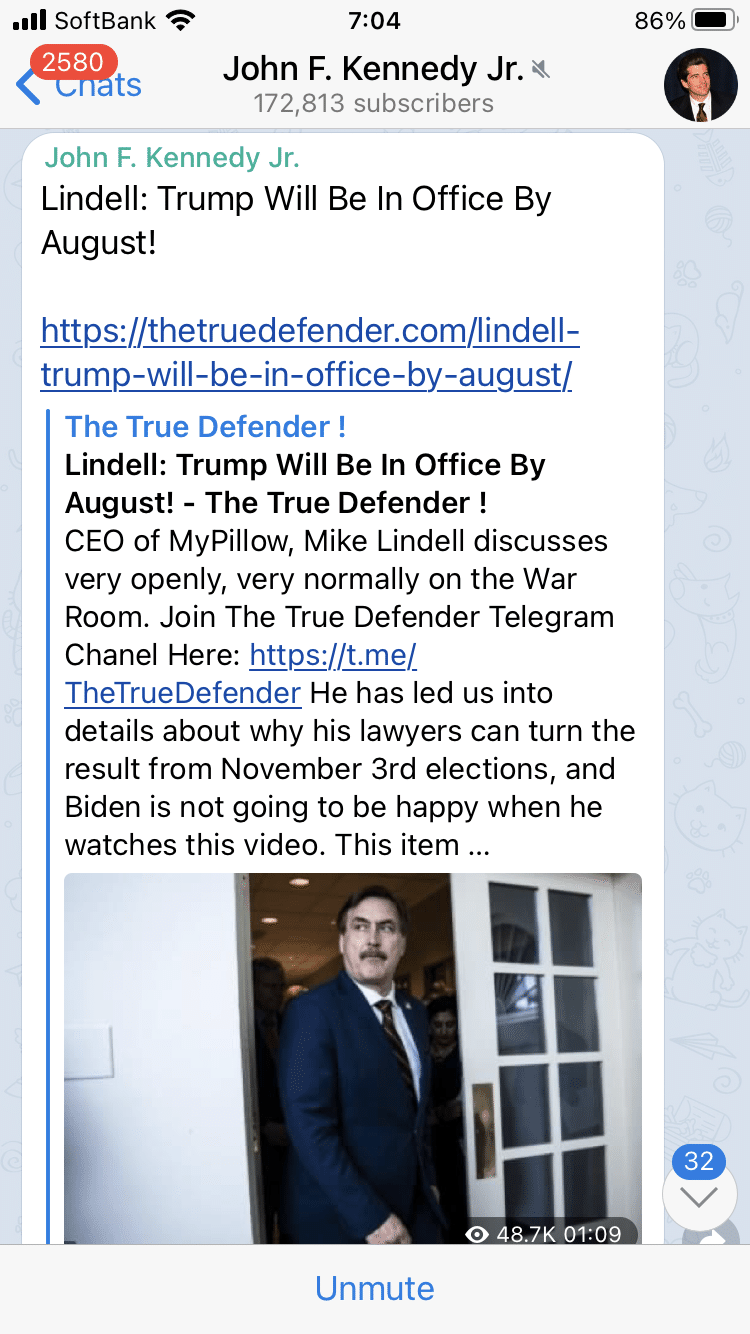The height and width of the screenshot is (1334, 750).
Task: Unmute this channel
Action: click(x=375, y=1287)
